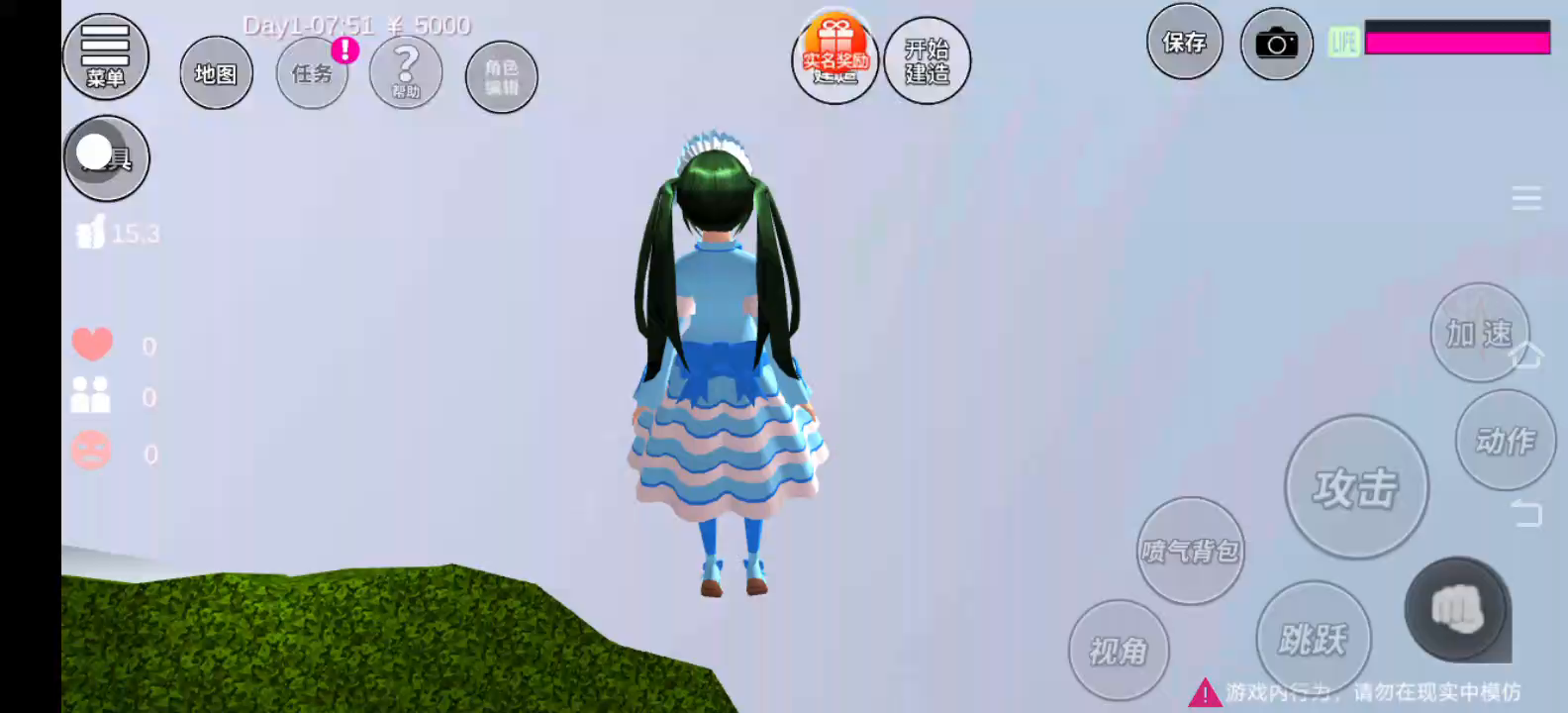This screenshot has height=713, width=1568.
Task: Tap the system recent-apps lines icon
Action: tap(1526, 198)
